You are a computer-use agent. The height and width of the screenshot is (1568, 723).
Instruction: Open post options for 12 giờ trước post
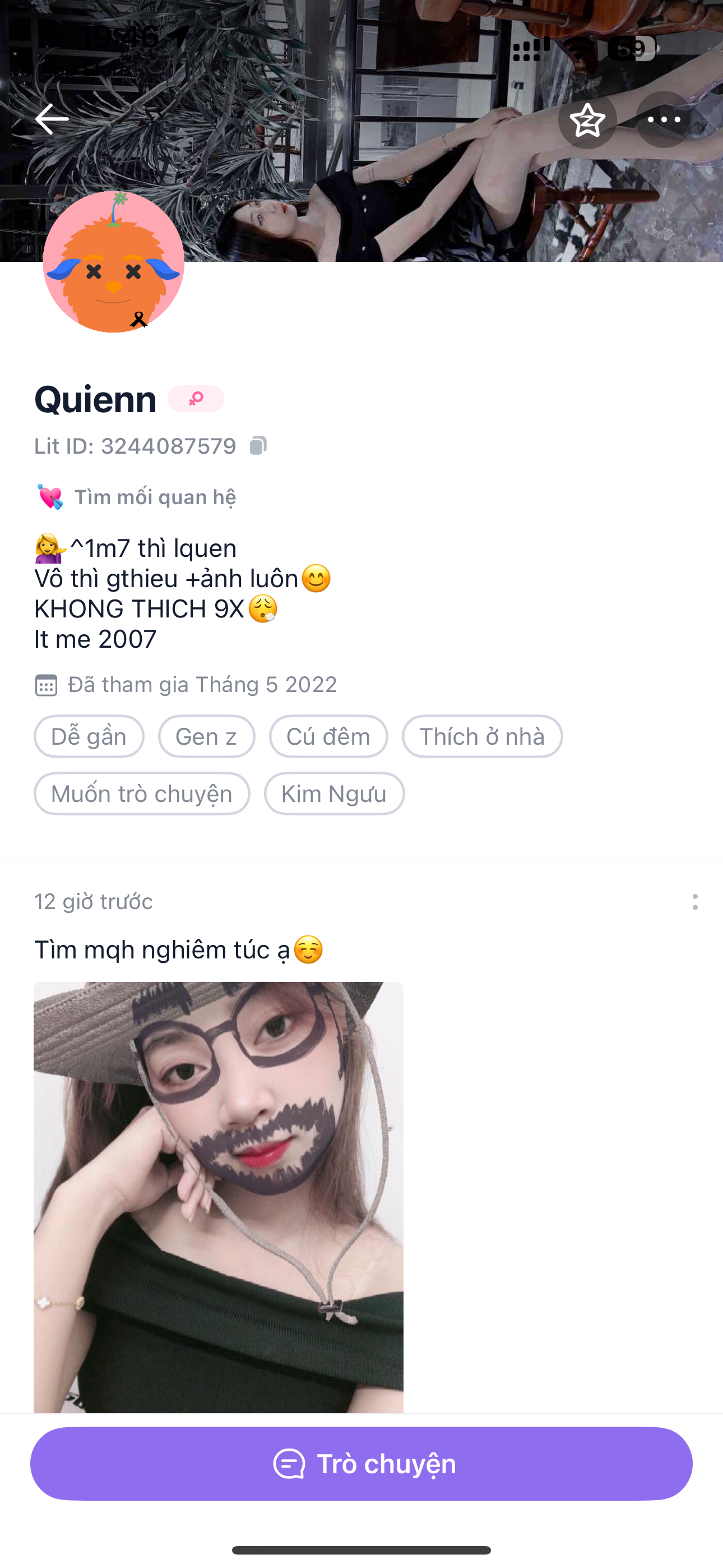(695, 901)
